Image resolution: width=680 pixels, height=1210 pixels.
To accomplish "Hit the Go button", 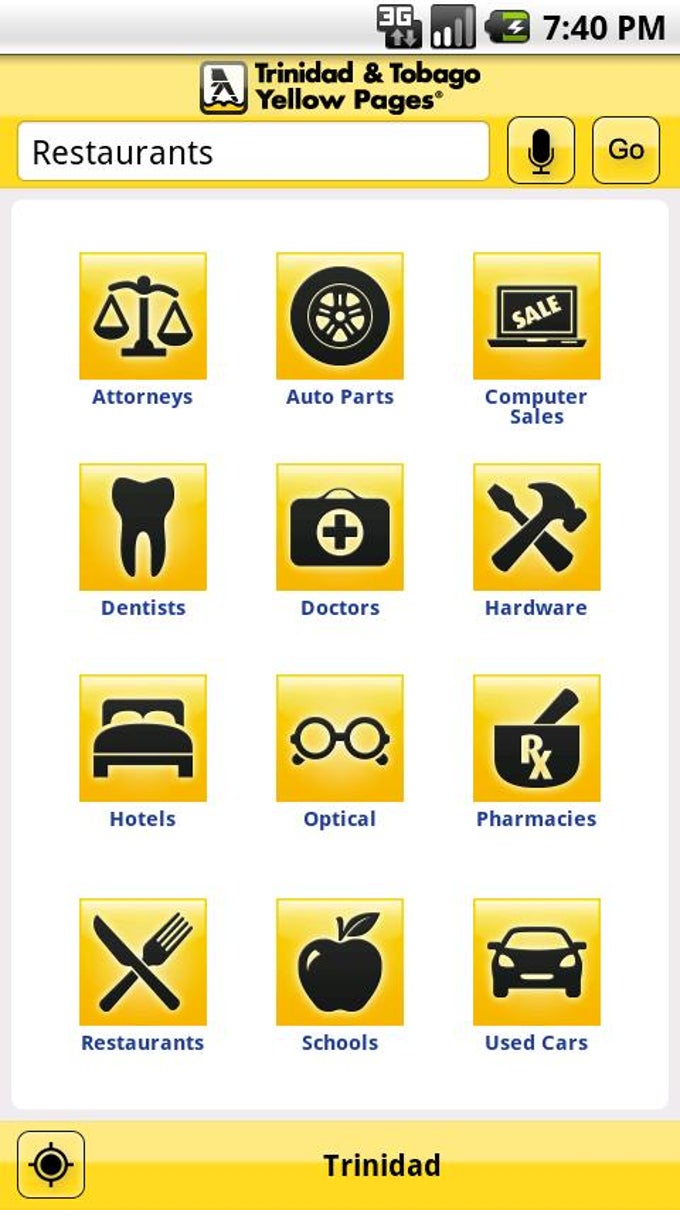I will pos(626,150).
